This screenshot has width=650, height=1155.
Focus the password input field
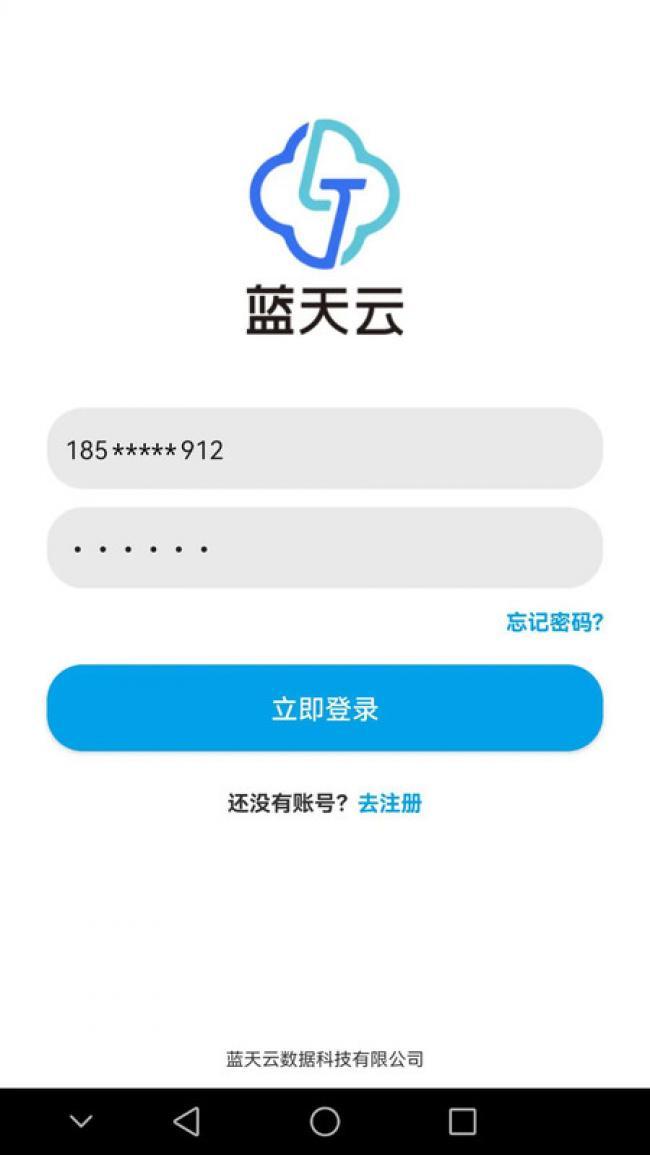click(x=325, y=547)
